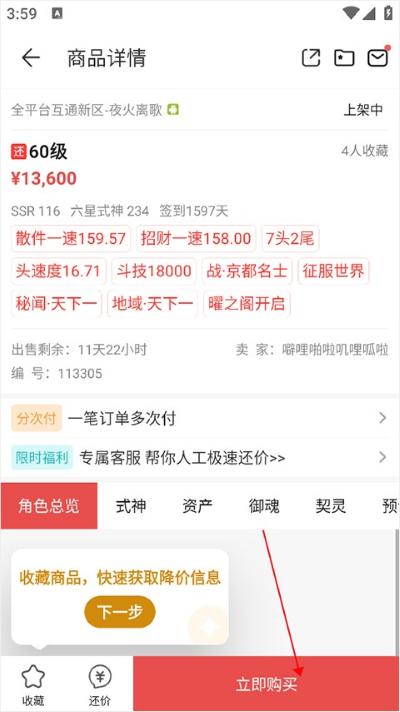Open the favorites folder icon

tap(344, 58)
